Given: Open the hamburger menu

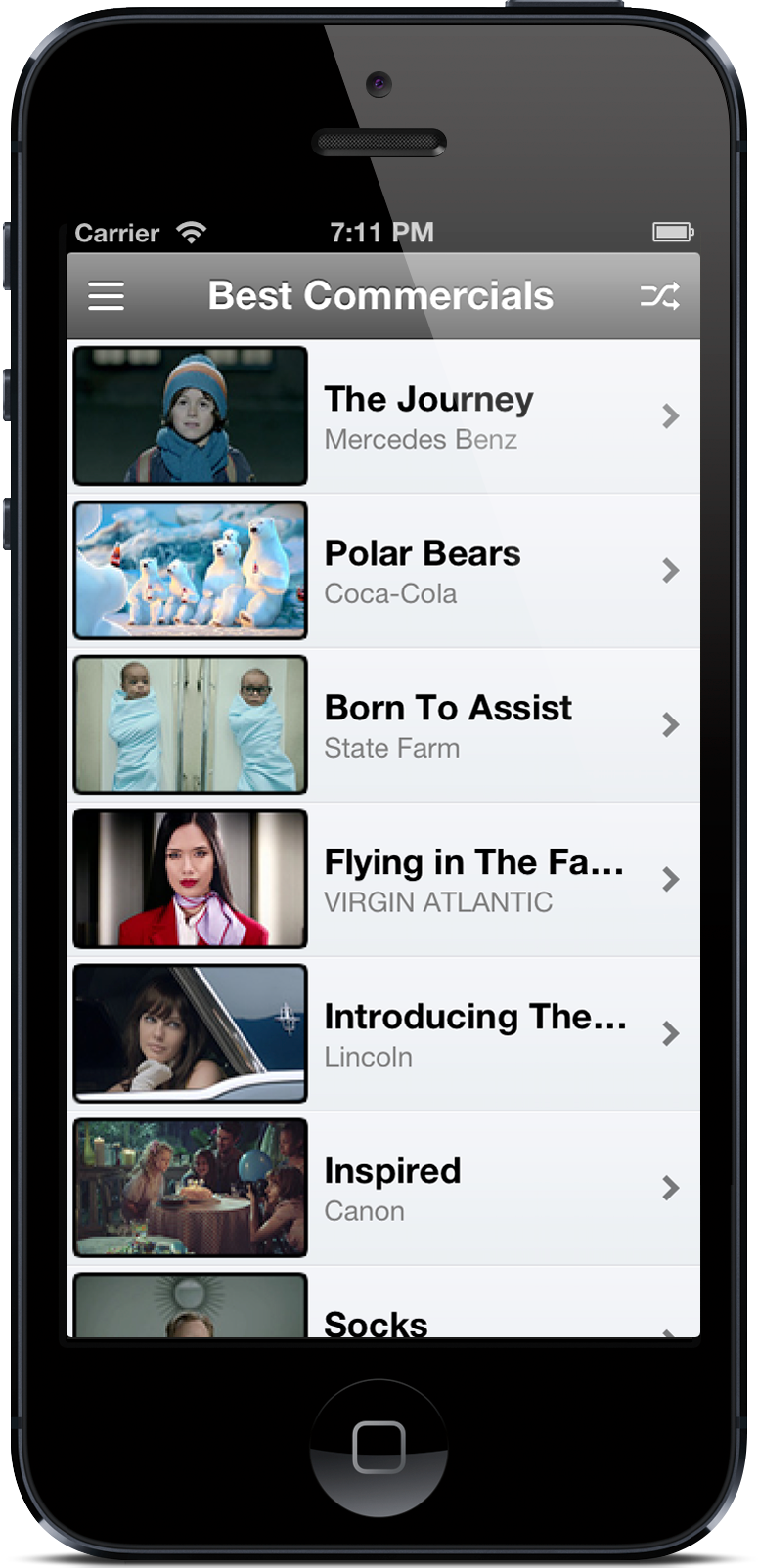Looking at the screenshot, I should point(106,295).
